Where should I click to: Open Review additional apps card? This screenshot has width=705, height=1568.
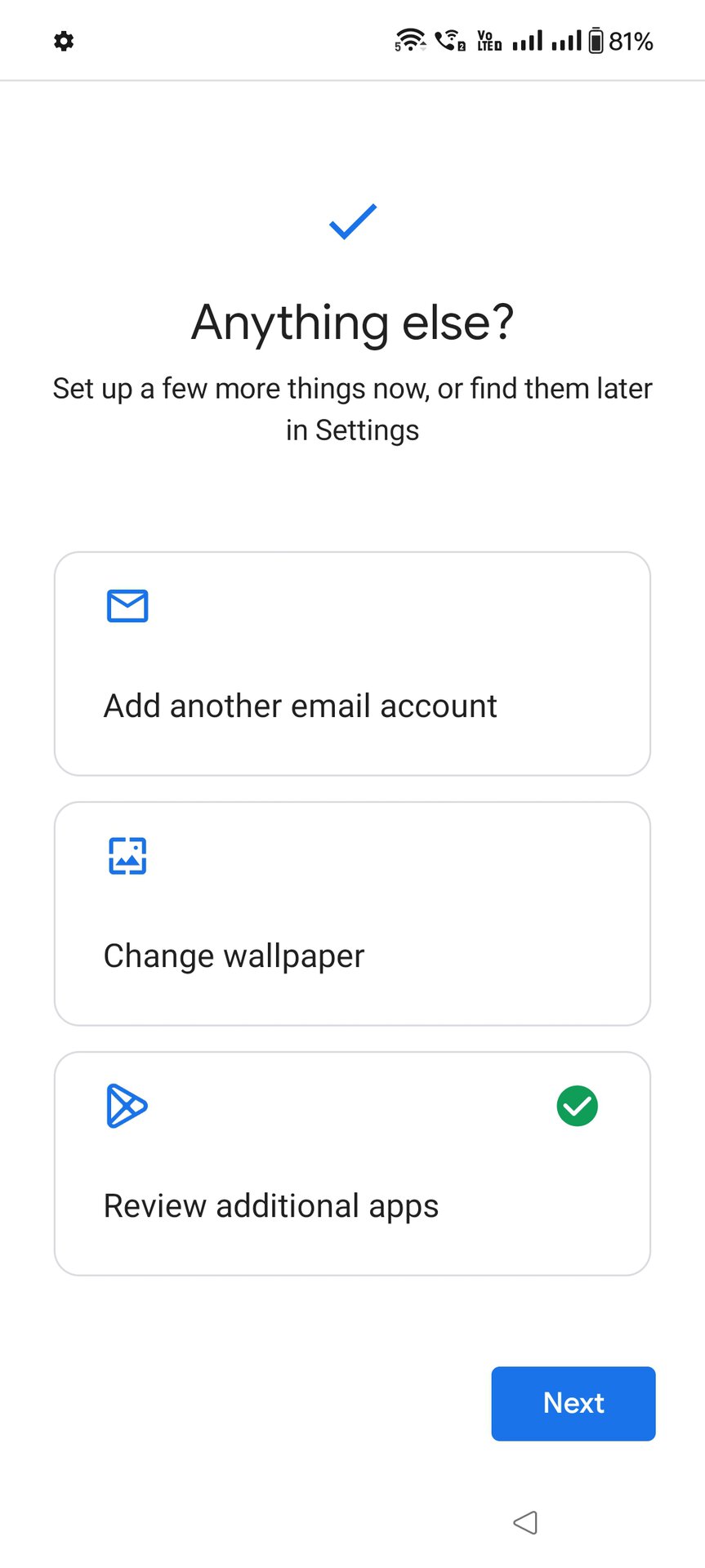click(352, 1164)
